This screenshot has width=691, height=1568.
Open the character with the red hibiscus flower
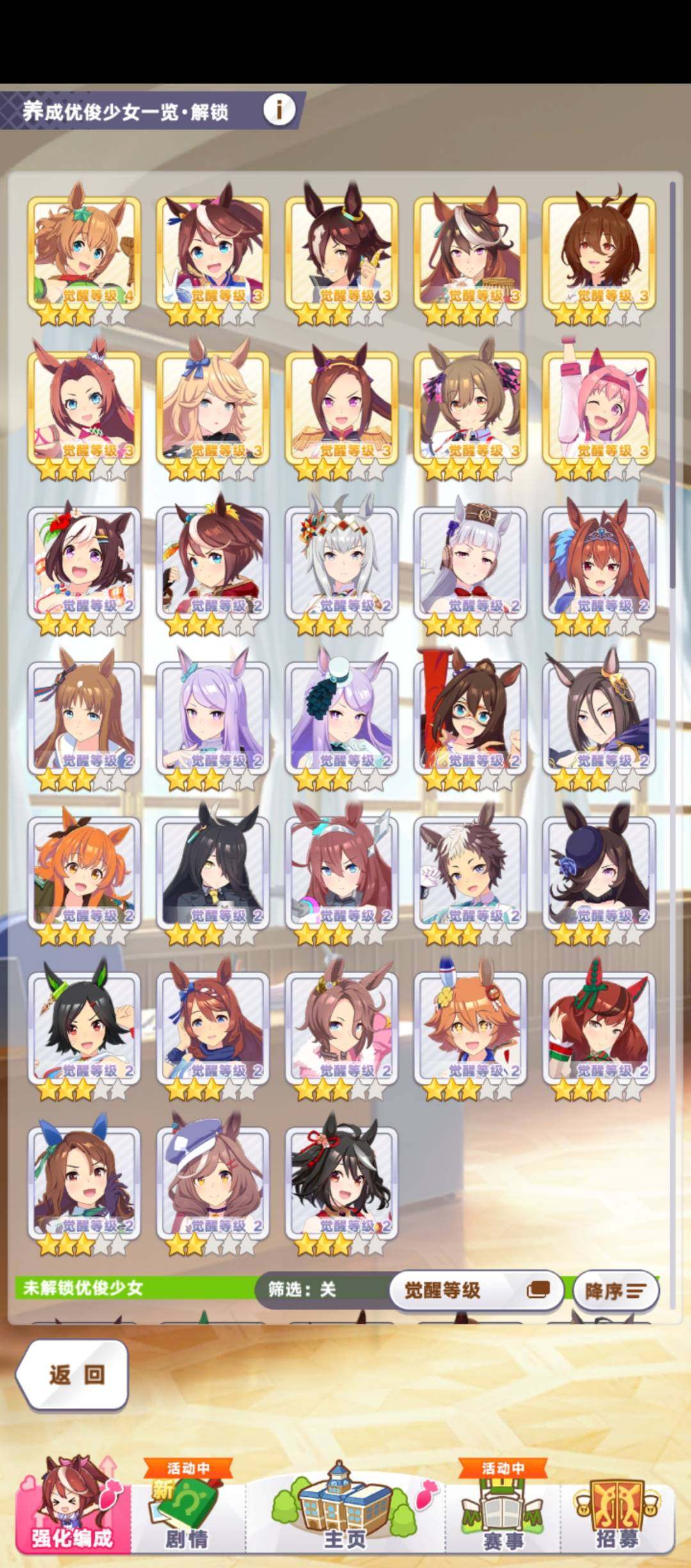84,563
